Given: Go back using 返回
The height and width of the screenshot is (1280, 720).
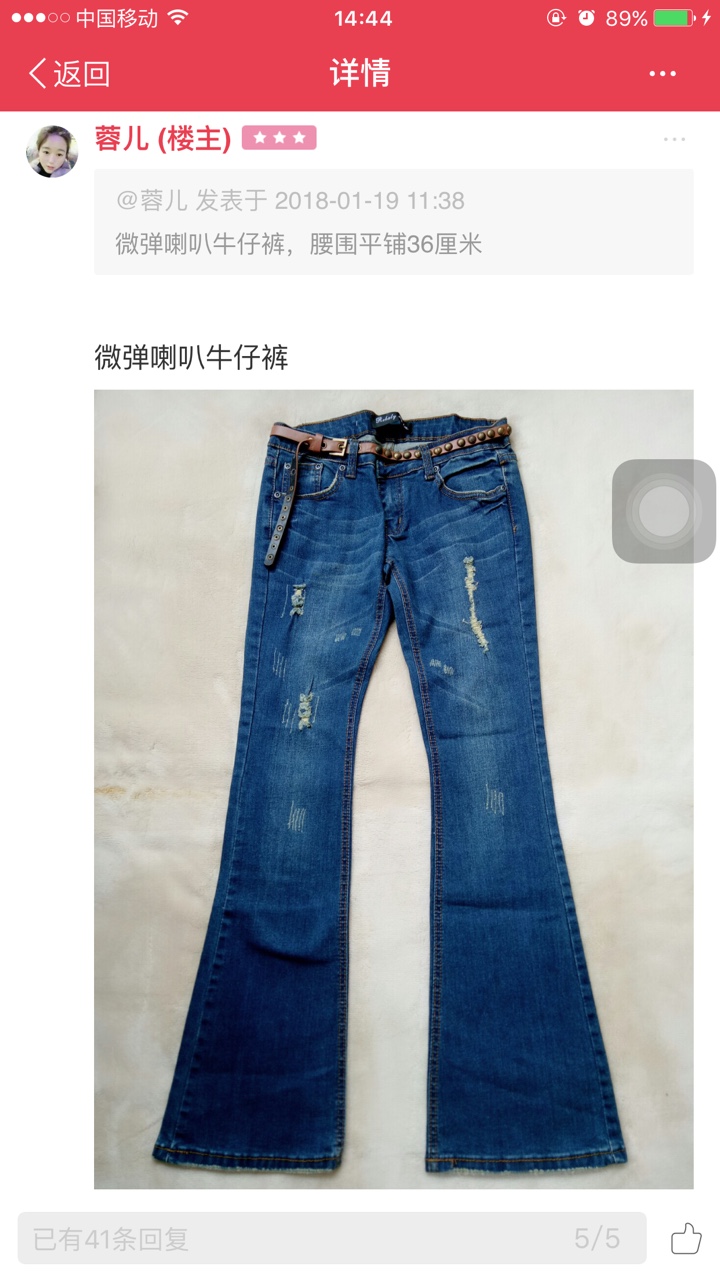Looking at the screenshot, I should click(69, 74).
